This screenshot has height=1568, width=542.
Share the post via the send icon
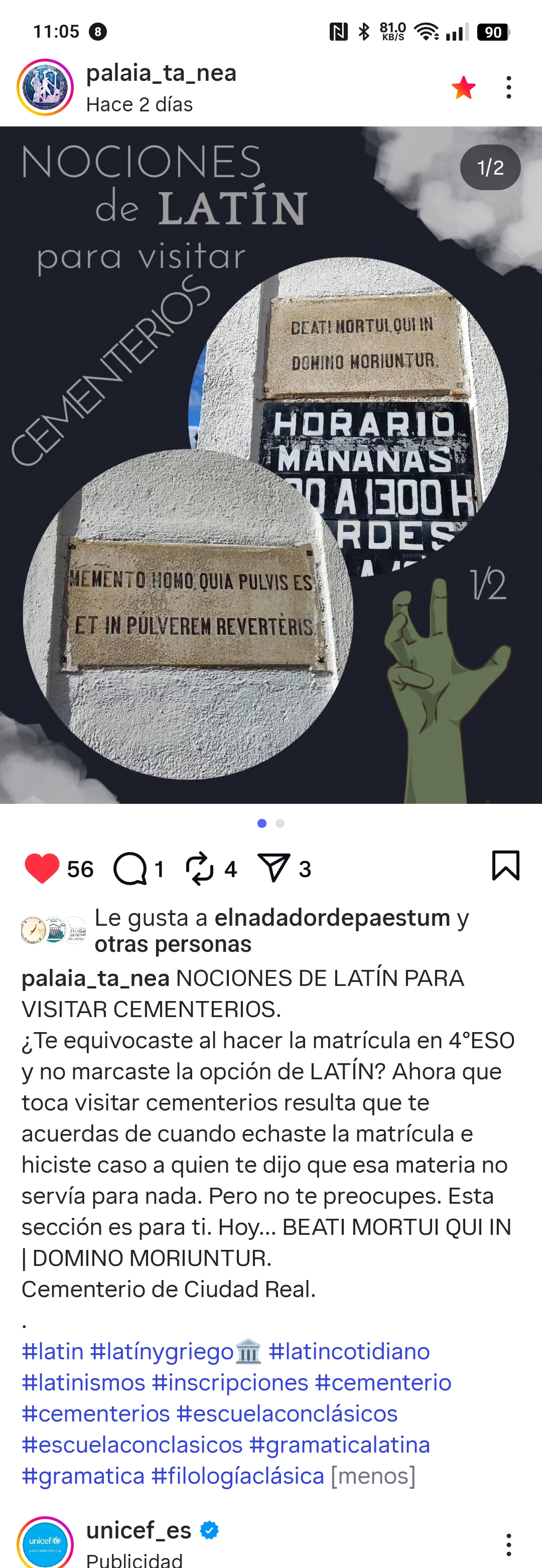(274, 869)
